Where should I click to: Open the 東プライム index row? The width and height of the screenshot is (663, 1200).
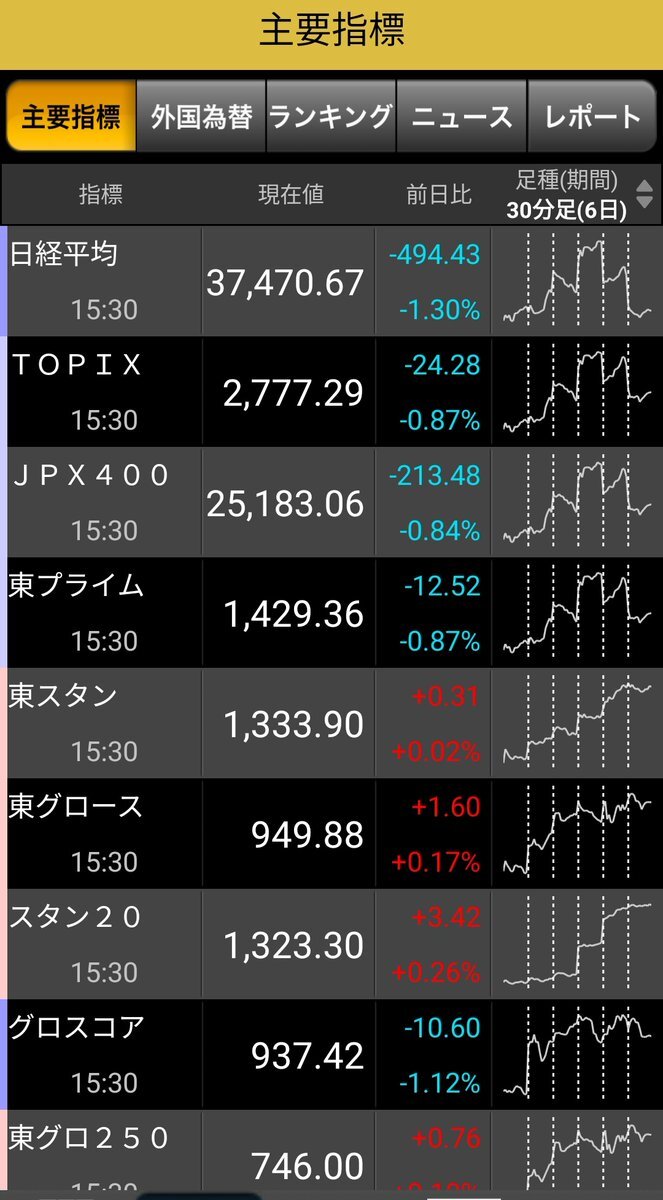[x=331, y=613]
